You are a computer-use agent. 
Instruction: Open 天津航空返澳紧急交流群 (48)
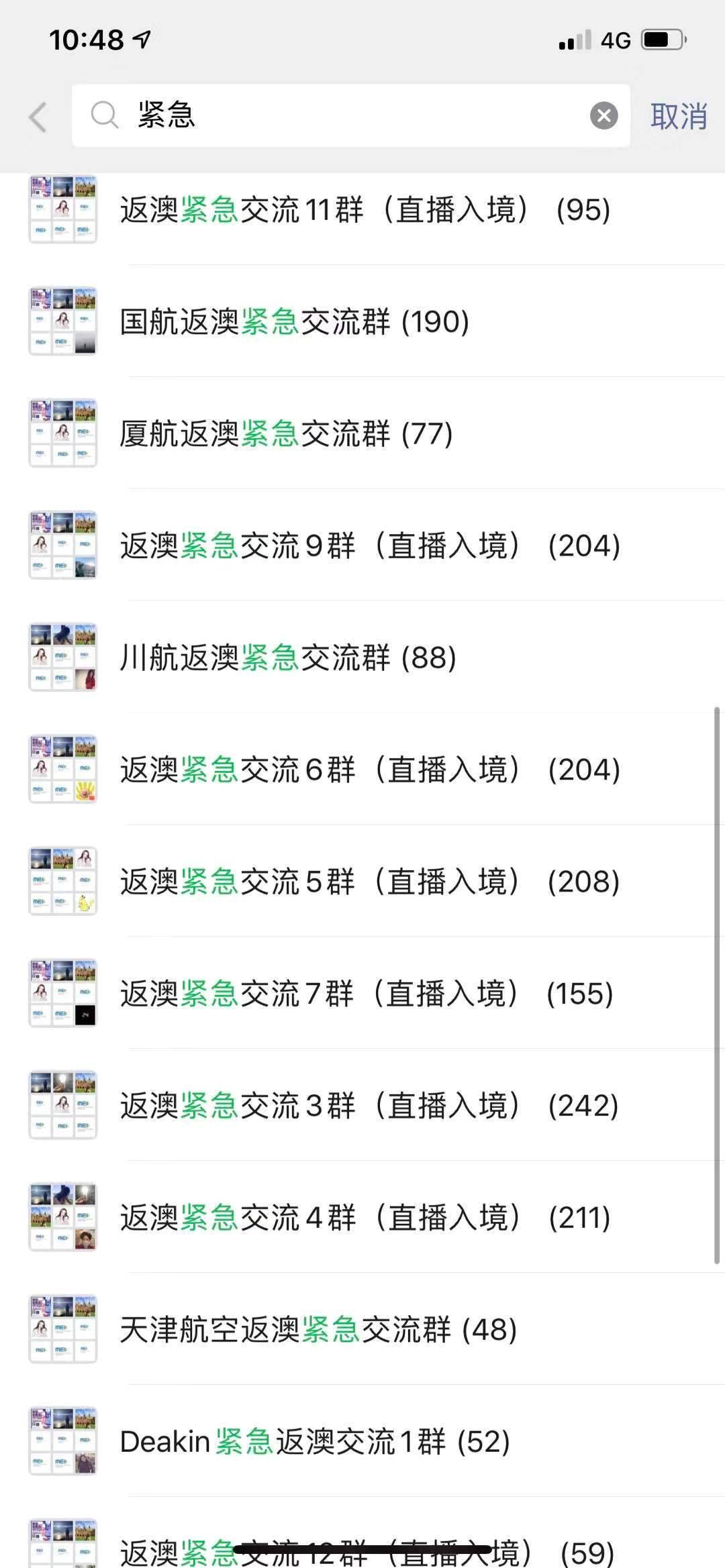pos(318,1330)
